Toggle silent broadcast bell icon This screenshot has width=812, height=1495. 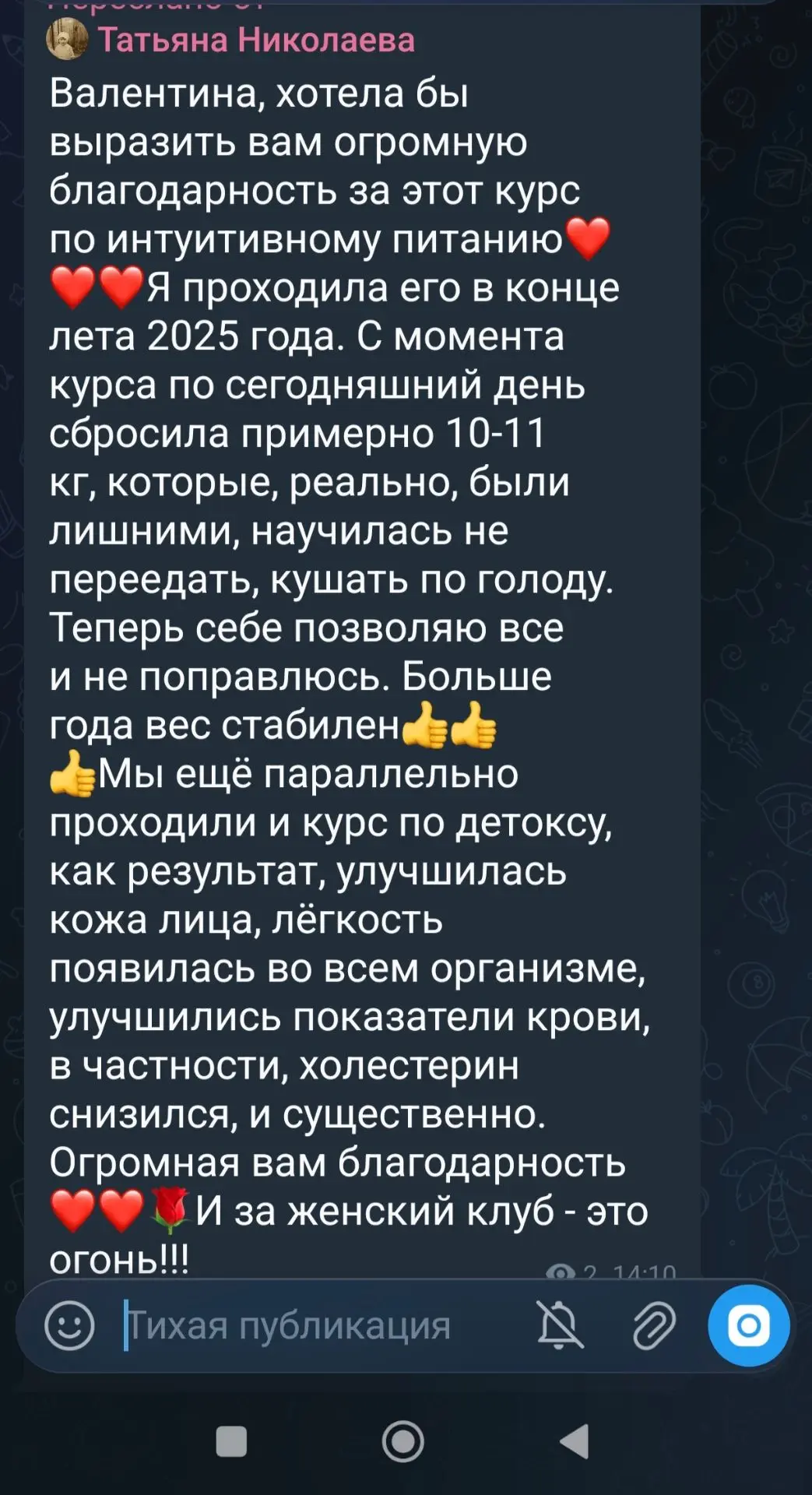(x=560, y=1324)
